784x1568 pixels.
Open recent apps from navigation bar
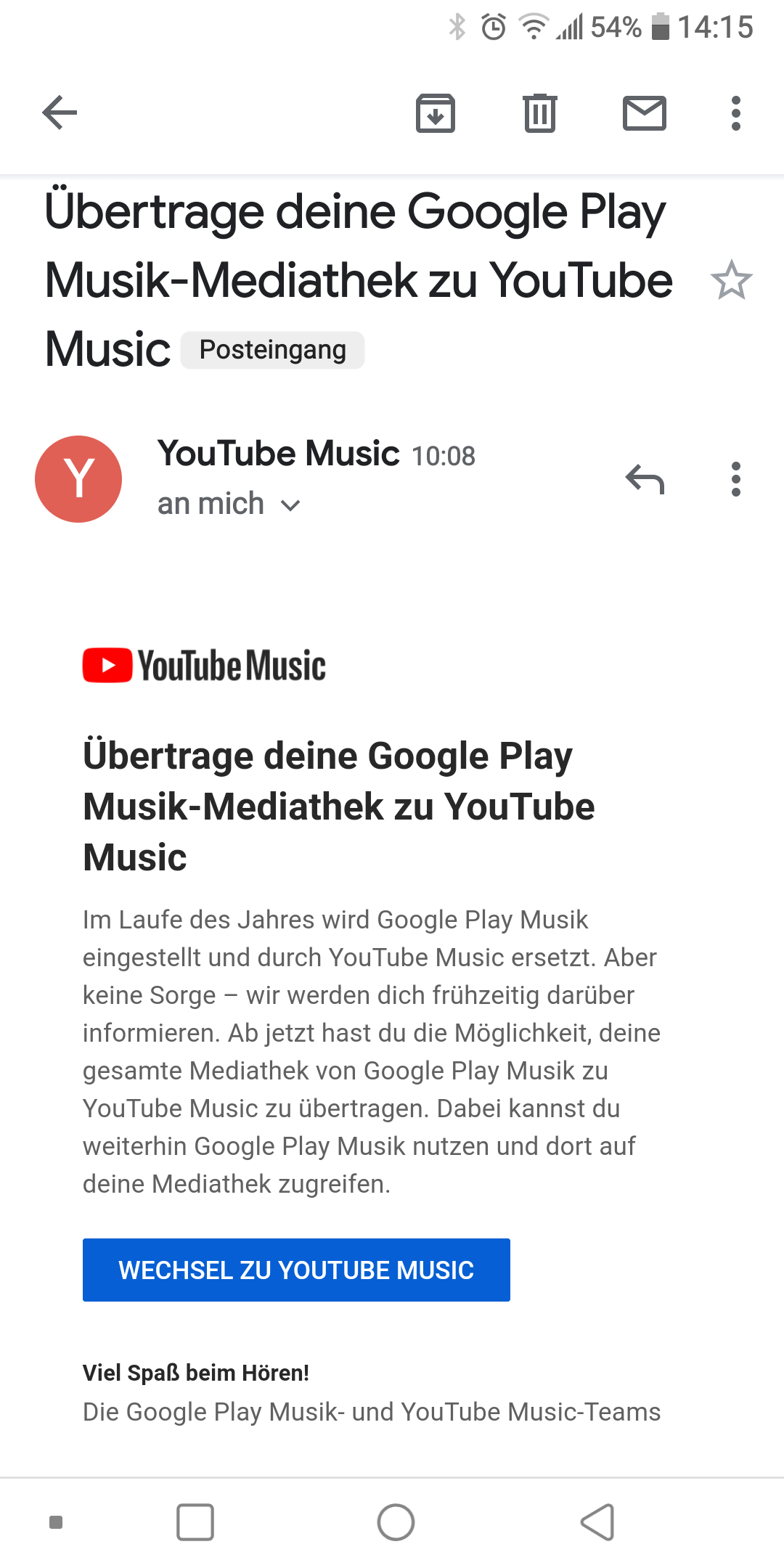tap(195, 1522)
